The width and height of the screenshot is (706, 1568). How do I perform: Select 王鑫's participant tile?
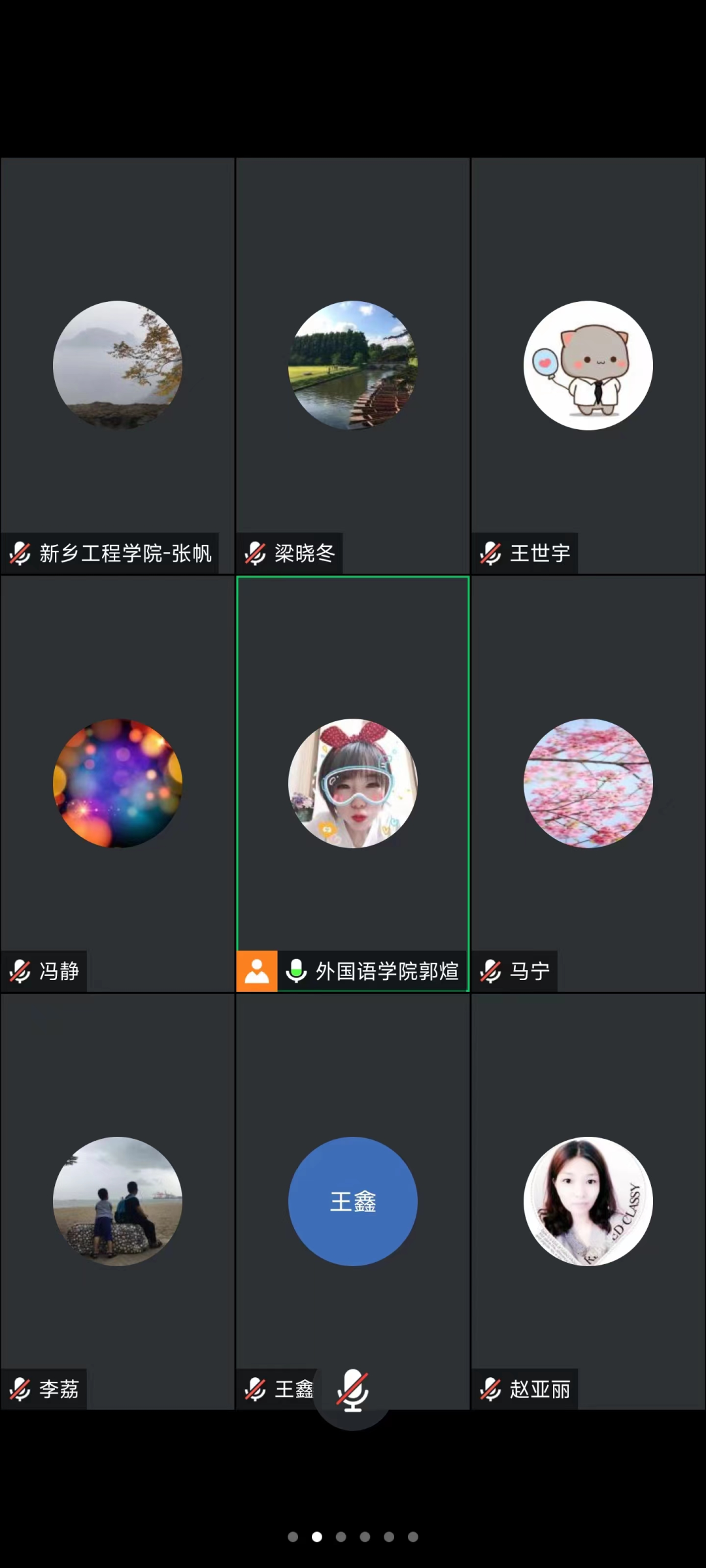coord(353,1201)
